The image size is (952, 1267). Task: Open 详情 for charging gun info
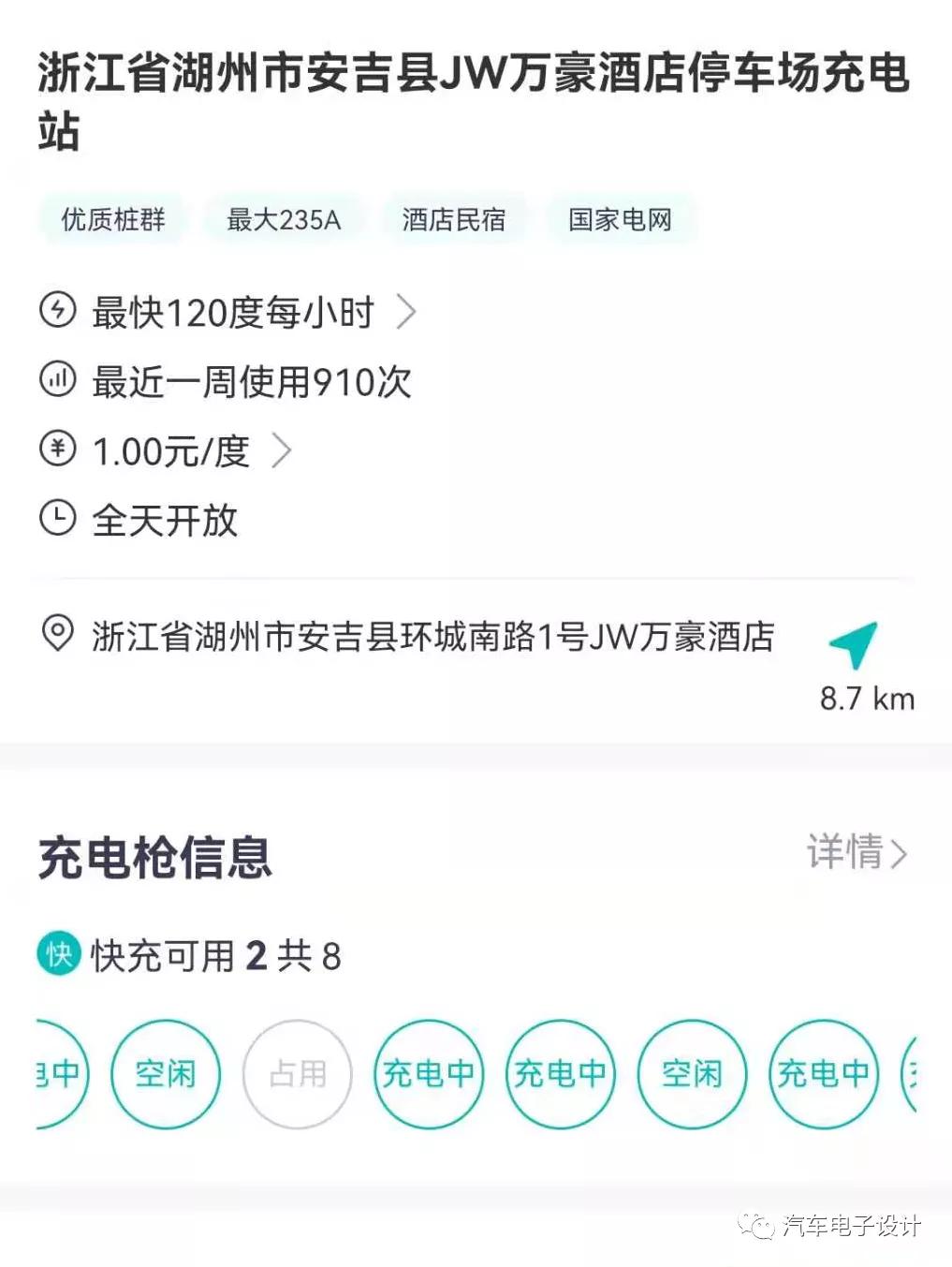point(857,852)
